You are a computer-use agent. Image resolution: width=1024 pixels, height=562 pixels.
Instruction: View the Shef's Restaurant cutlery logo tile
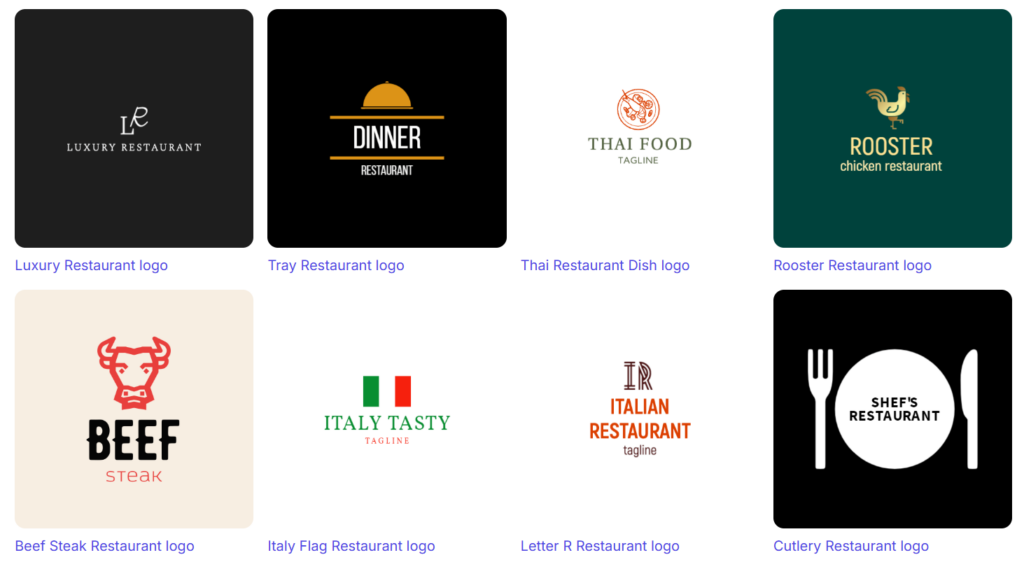click(892, 409)
